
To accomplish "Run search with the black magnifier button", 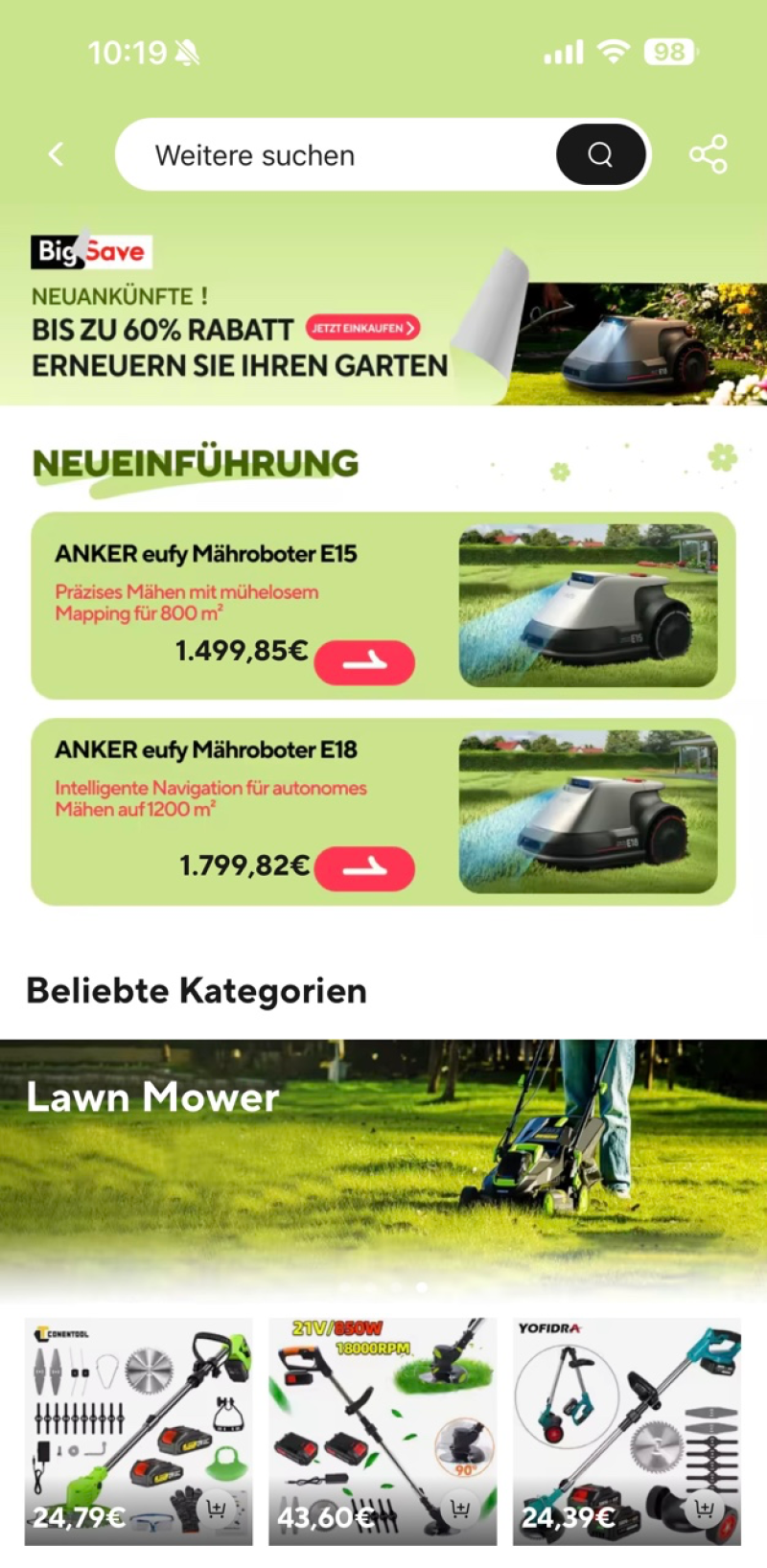I will point(600,154).
